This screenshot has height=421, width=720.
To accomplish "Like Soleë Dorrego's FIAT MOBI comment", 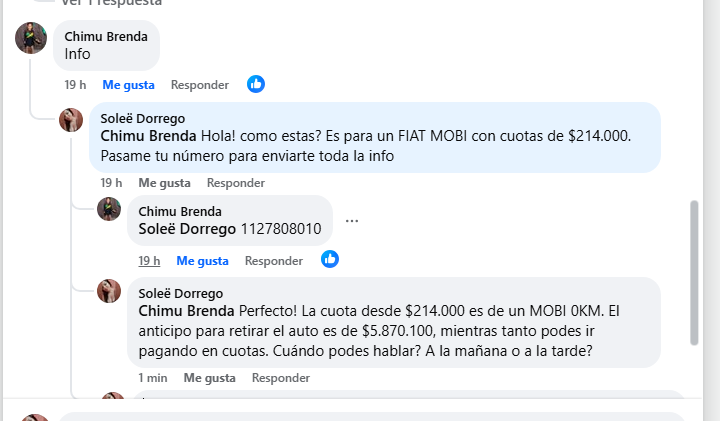I will (x=164, y=183).
